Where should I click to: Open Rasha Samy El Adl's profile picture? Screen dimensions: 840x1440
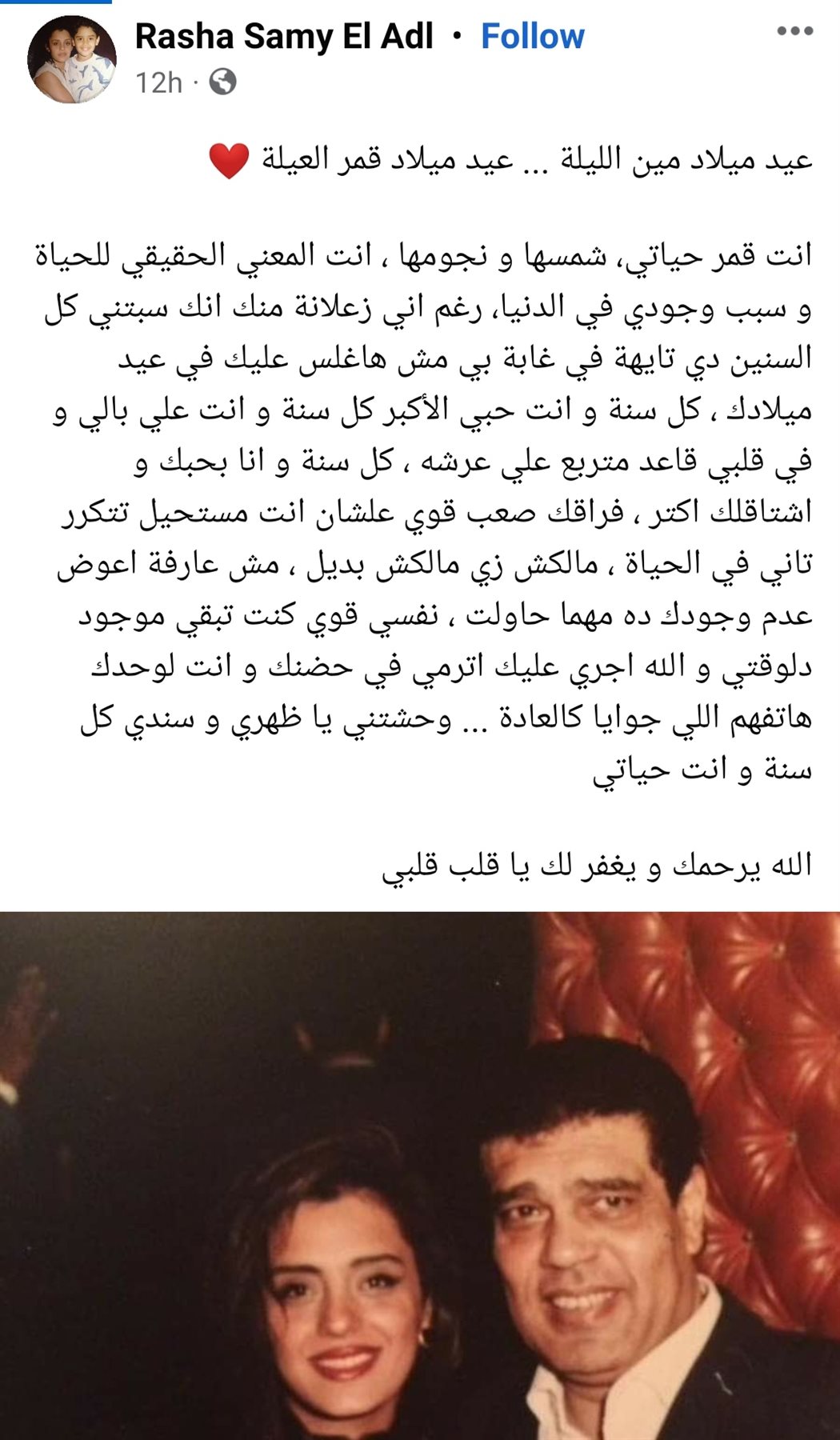[x=71, y=60]
